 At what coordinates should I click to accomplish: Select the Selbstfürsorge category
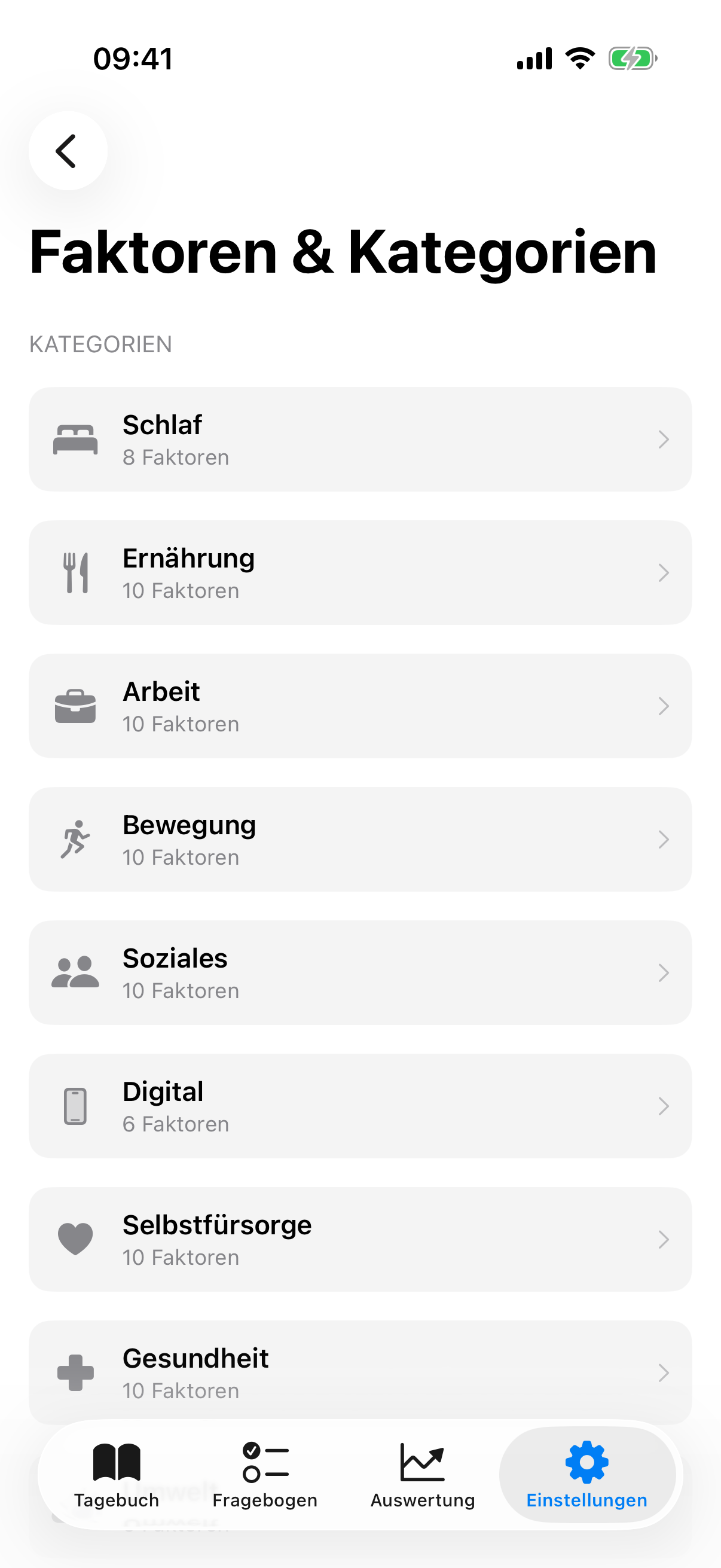coord(359,1239)
